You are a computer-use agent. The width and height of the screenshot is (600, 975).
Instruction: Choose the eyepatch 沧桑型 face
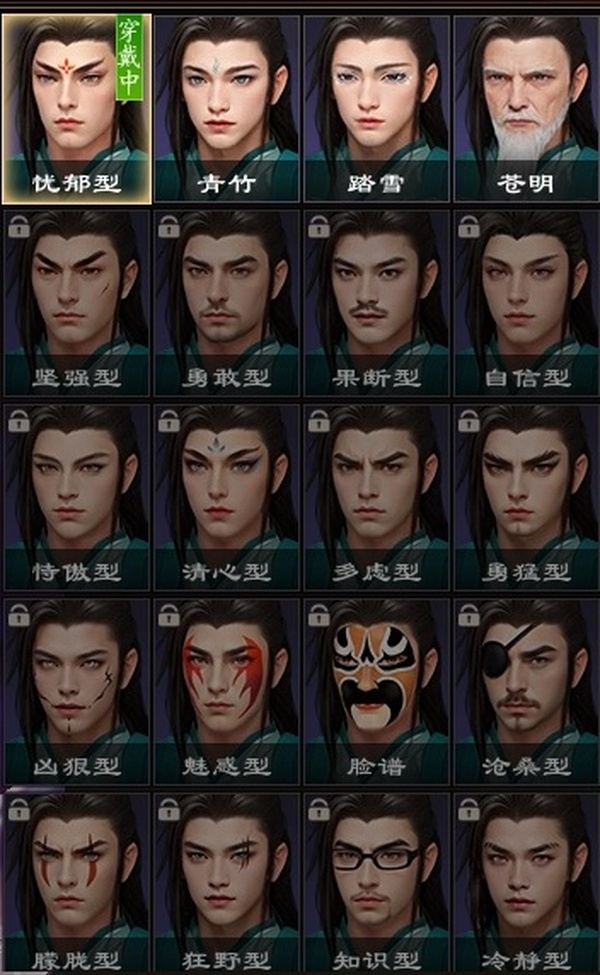pos(526,691)
